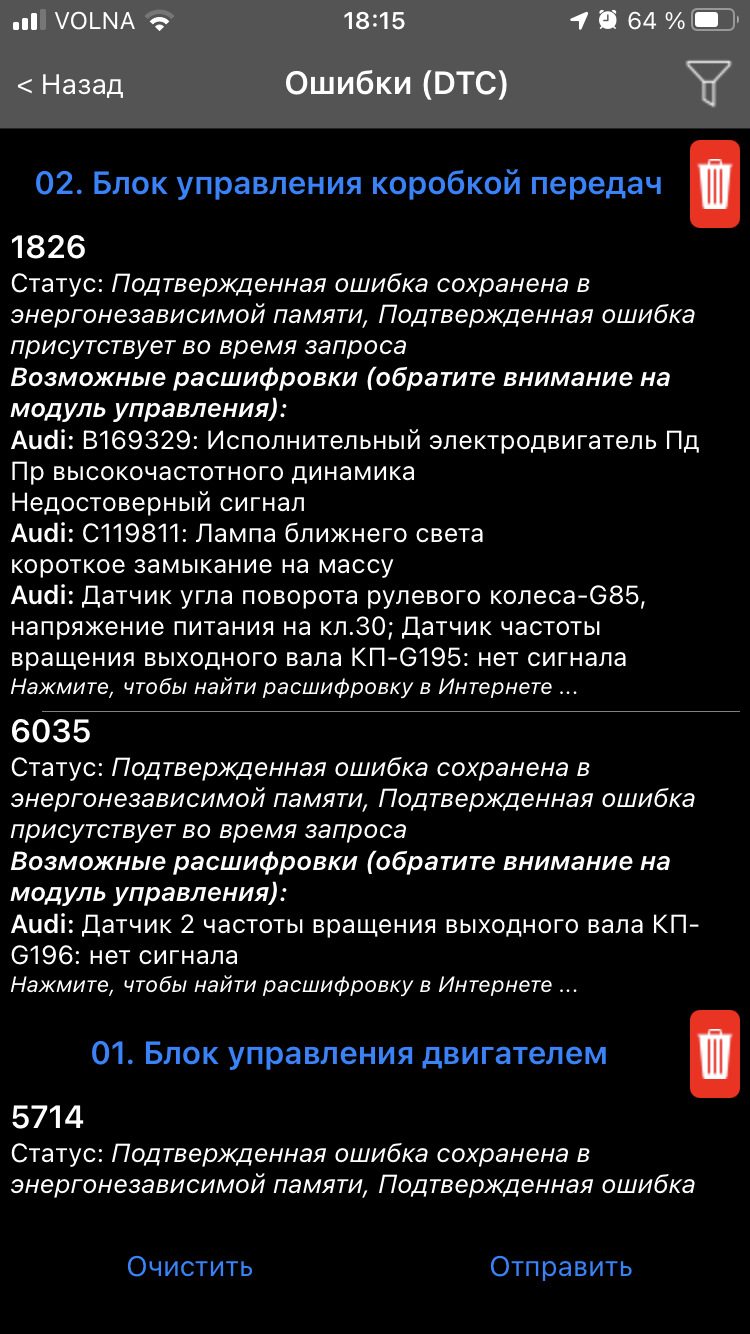
Task: Delete errors for engine control block
Action: coord(714,1053)
